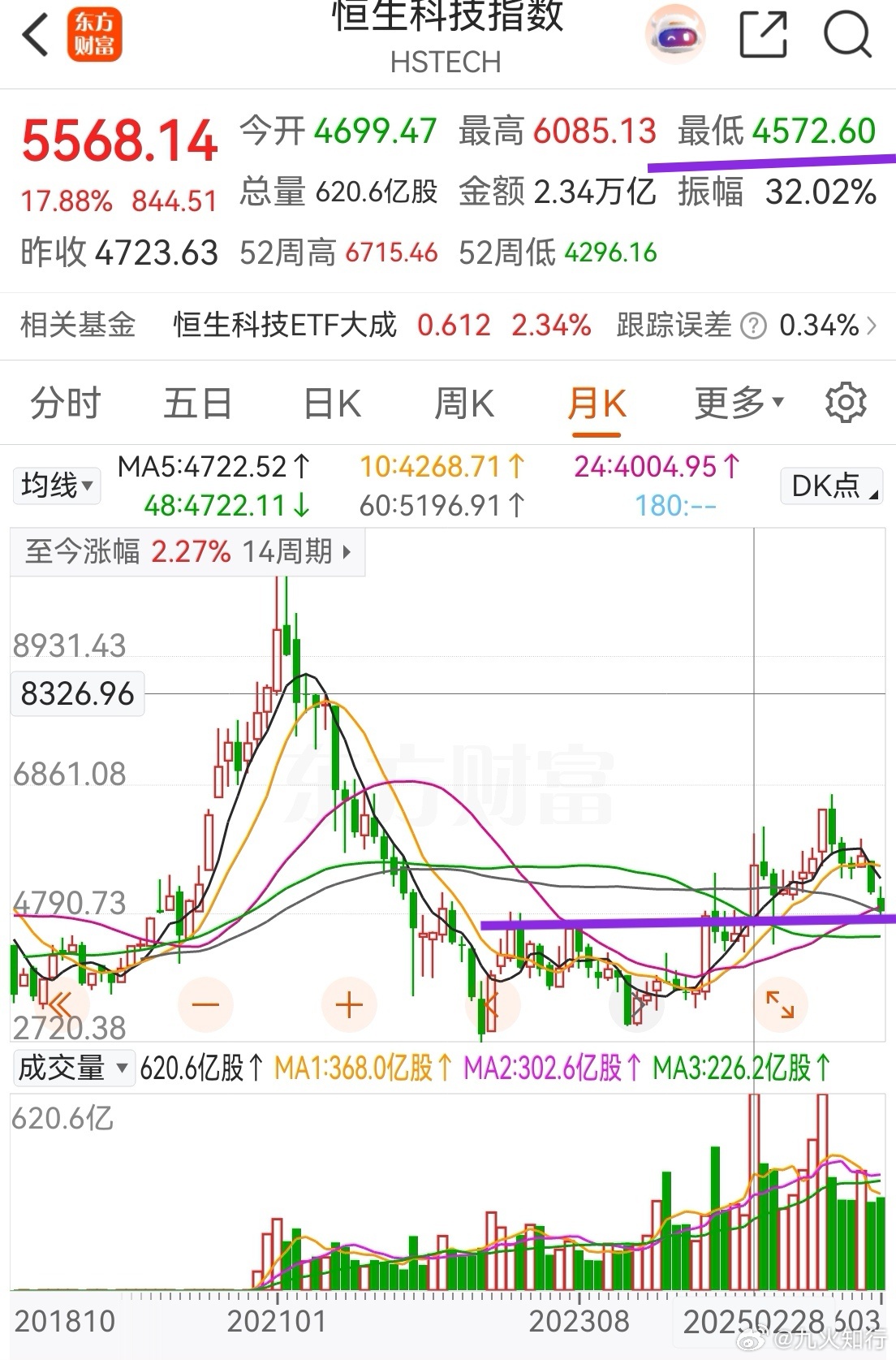Zoom out the chart with the minus icon
This screenshot has height=1360, width=896.
[207, 1004]
